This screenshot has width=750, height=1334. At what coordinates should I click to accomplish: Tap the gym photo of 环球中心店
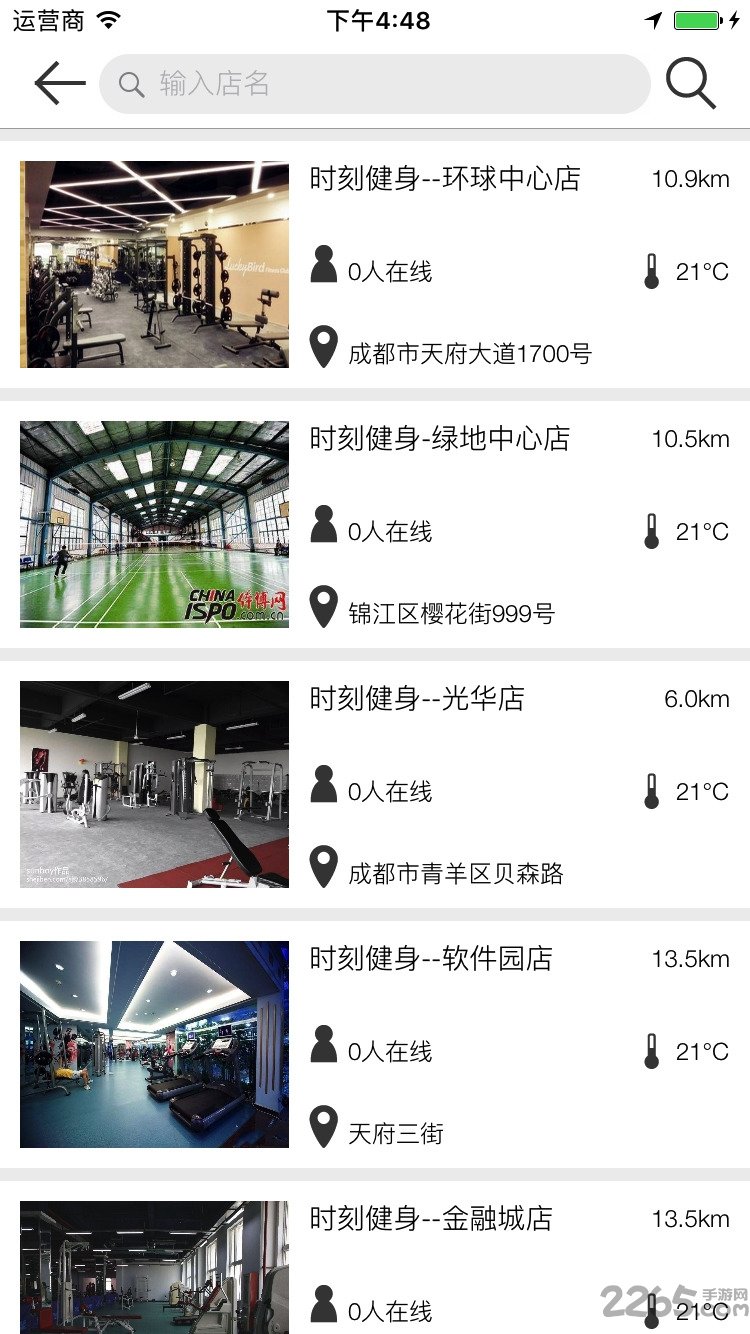click(x=153, y=264)
